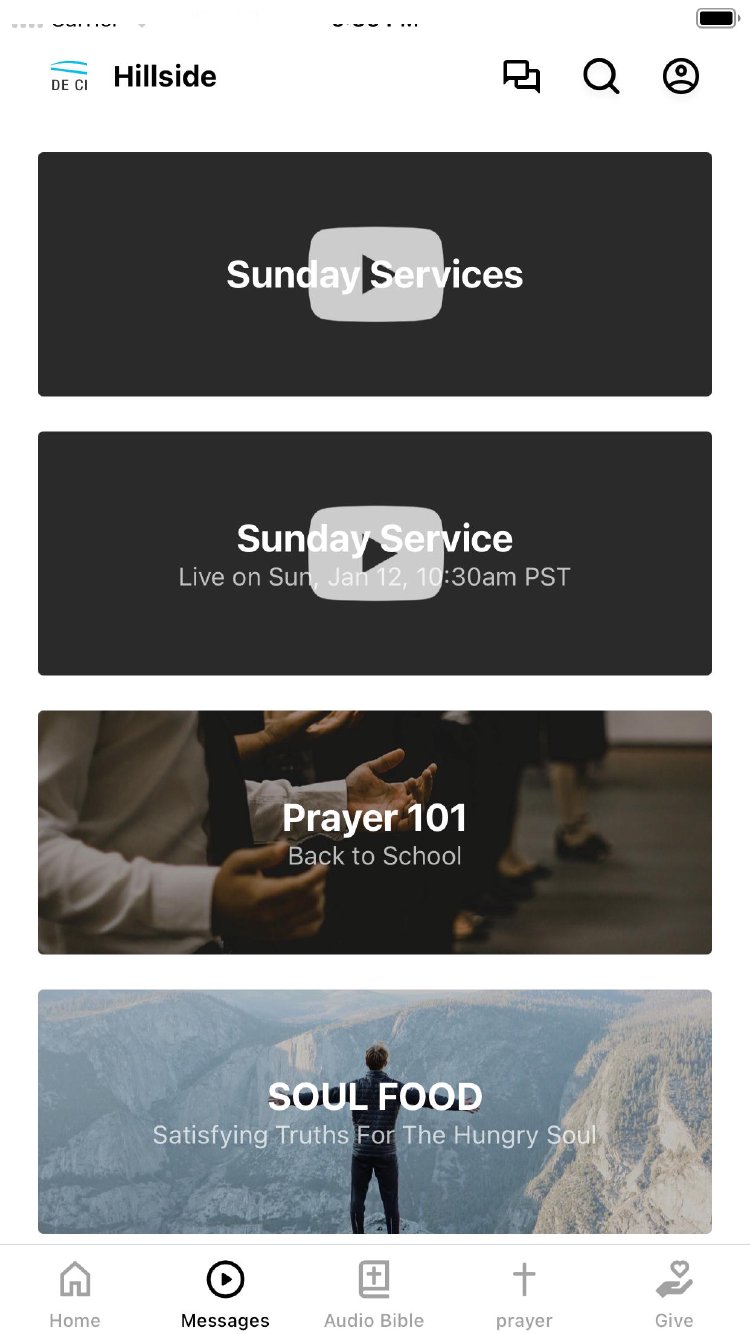Image resolution: width=750 pixels, height=1334 pixels.
Task: Open the Give tab
Action: click(674, 1294)
